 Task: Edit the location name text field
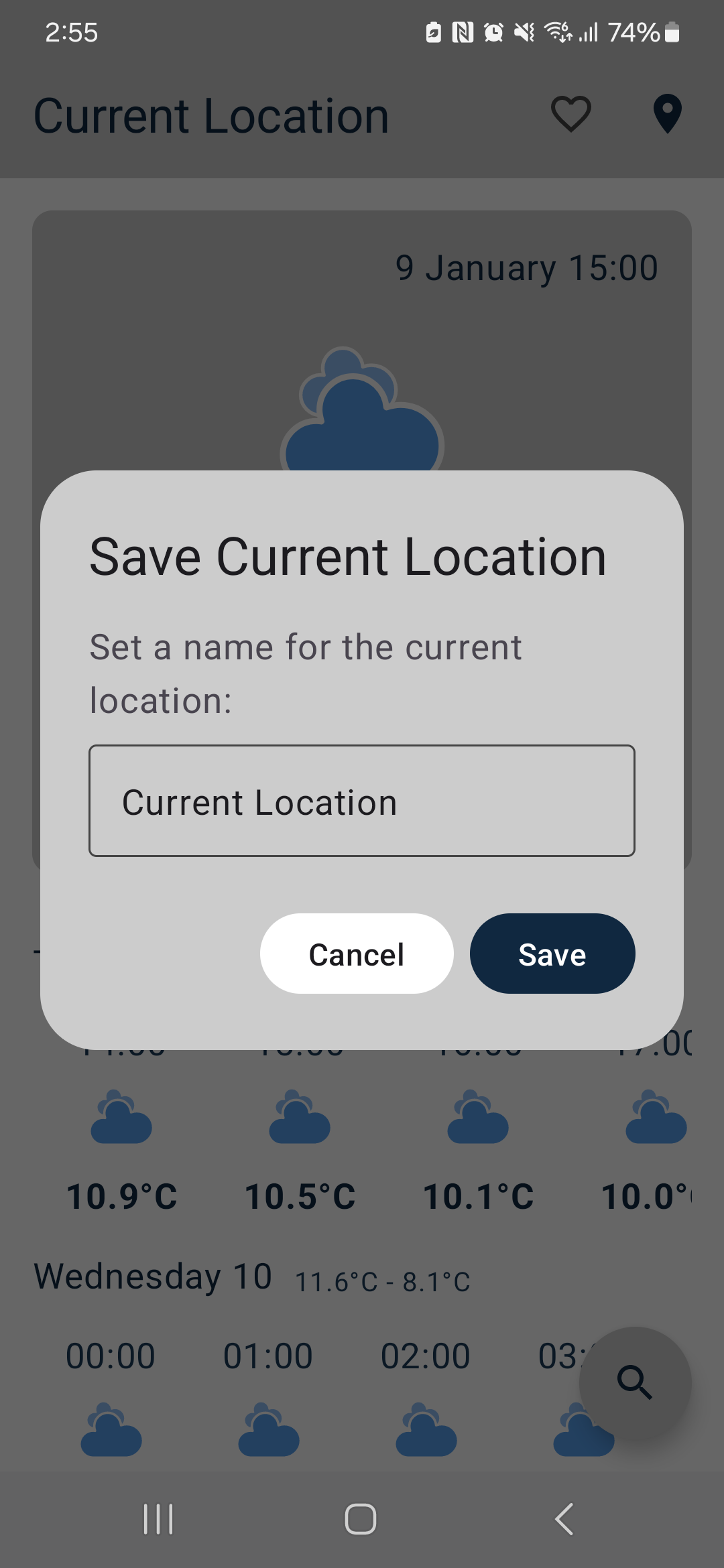(362, 801)
